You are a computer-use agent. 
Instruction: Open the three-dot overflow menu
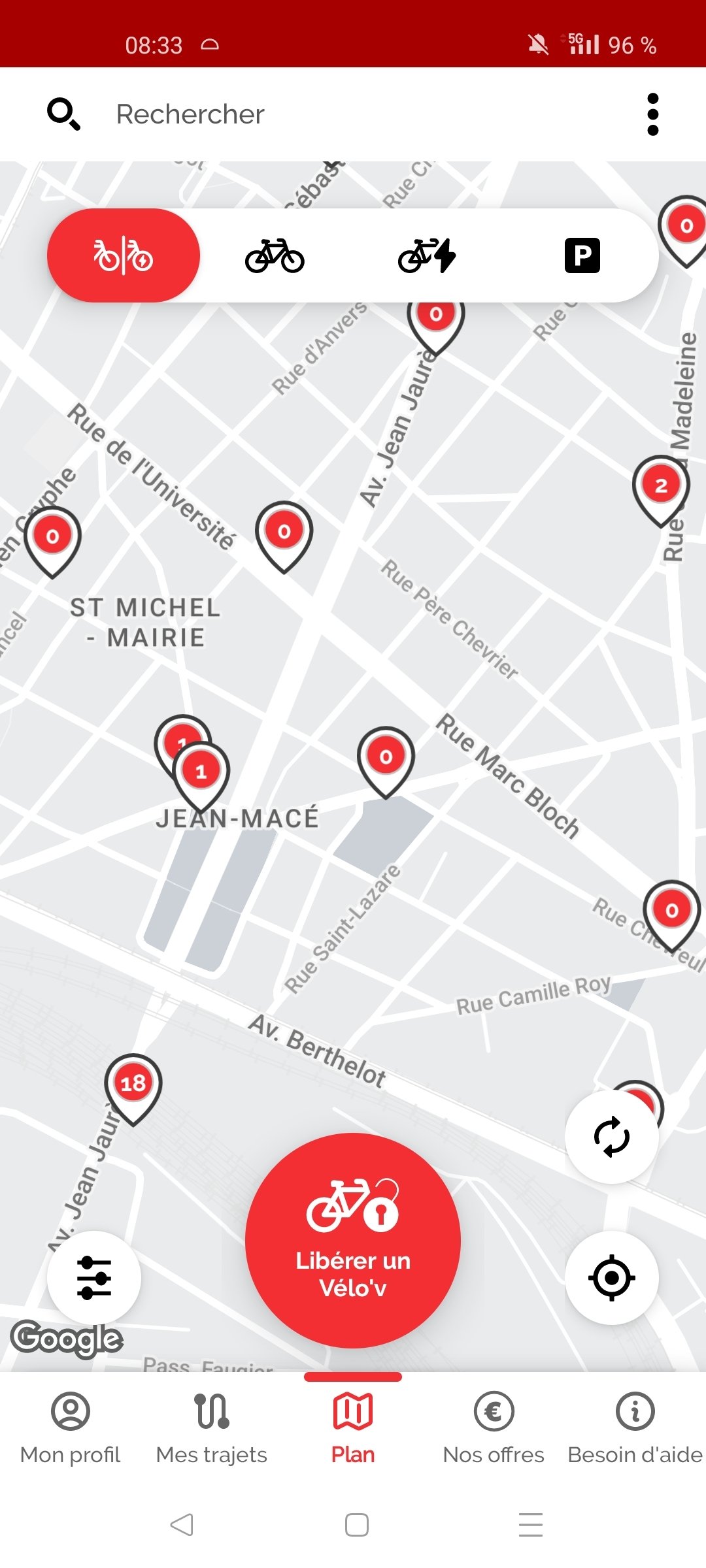[652, 114]
